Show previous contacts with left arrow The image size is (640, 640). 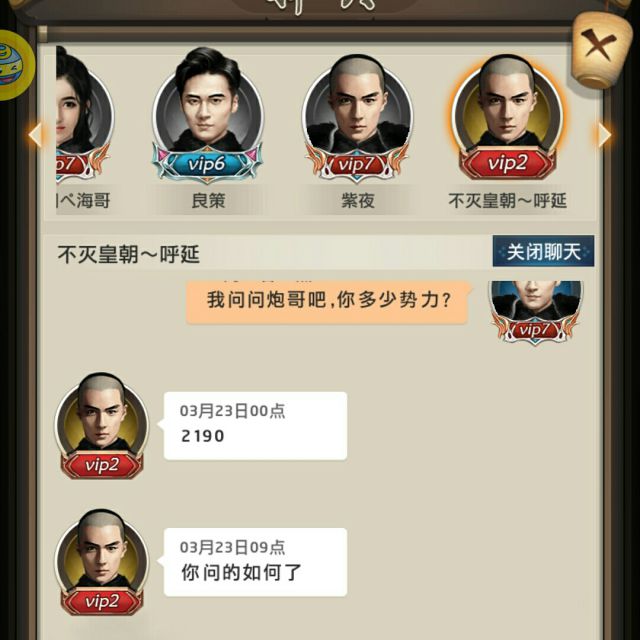(35, 134)
